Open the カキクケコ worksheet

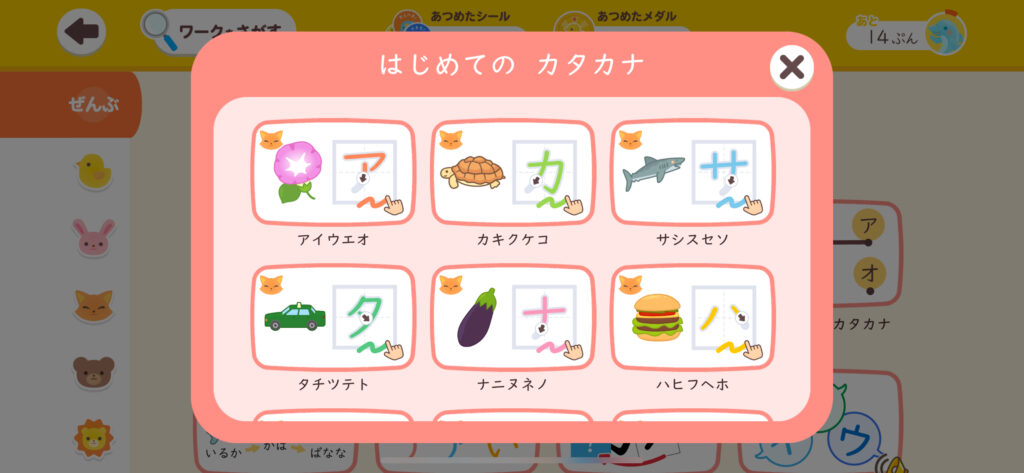512,173
